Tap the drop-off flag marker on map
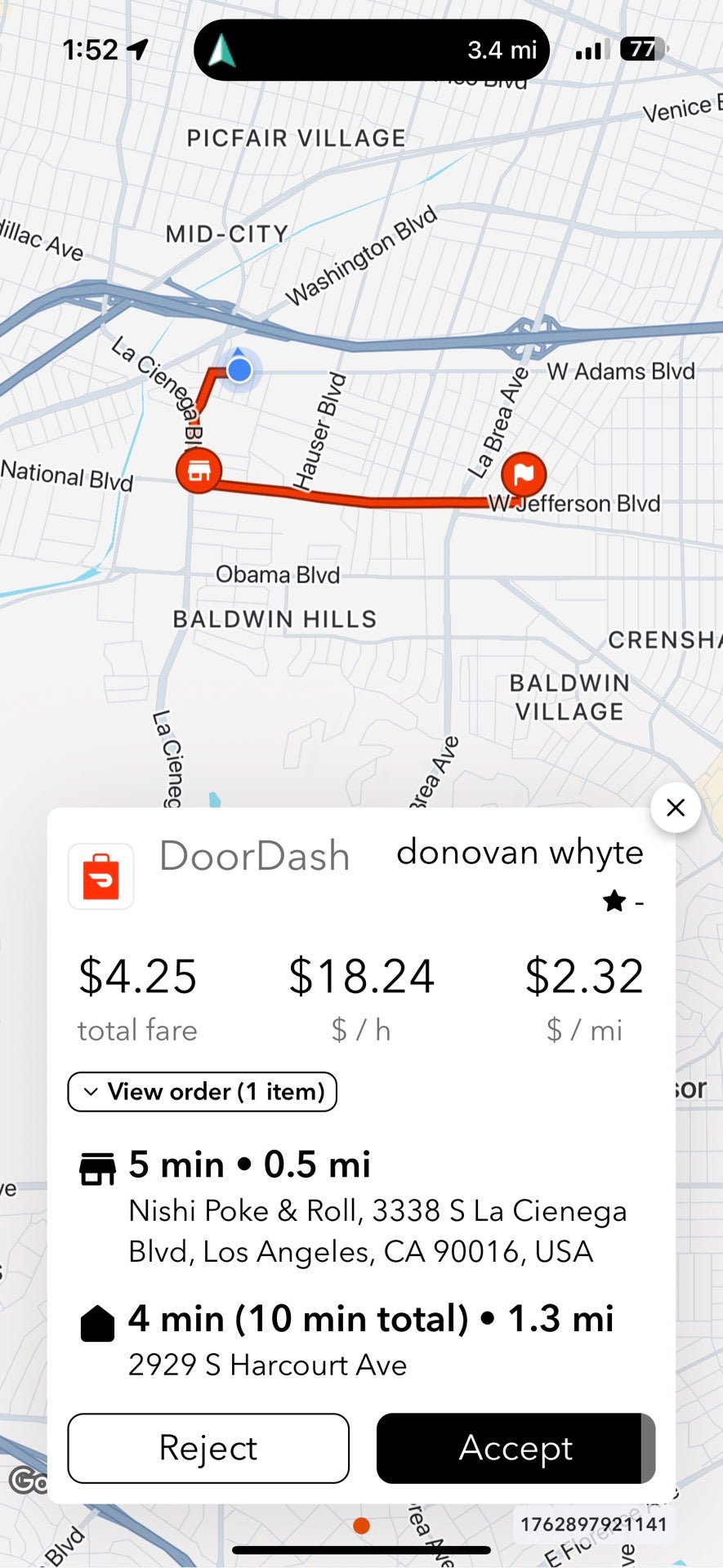 pyautogui.click(x=524, y=474)
